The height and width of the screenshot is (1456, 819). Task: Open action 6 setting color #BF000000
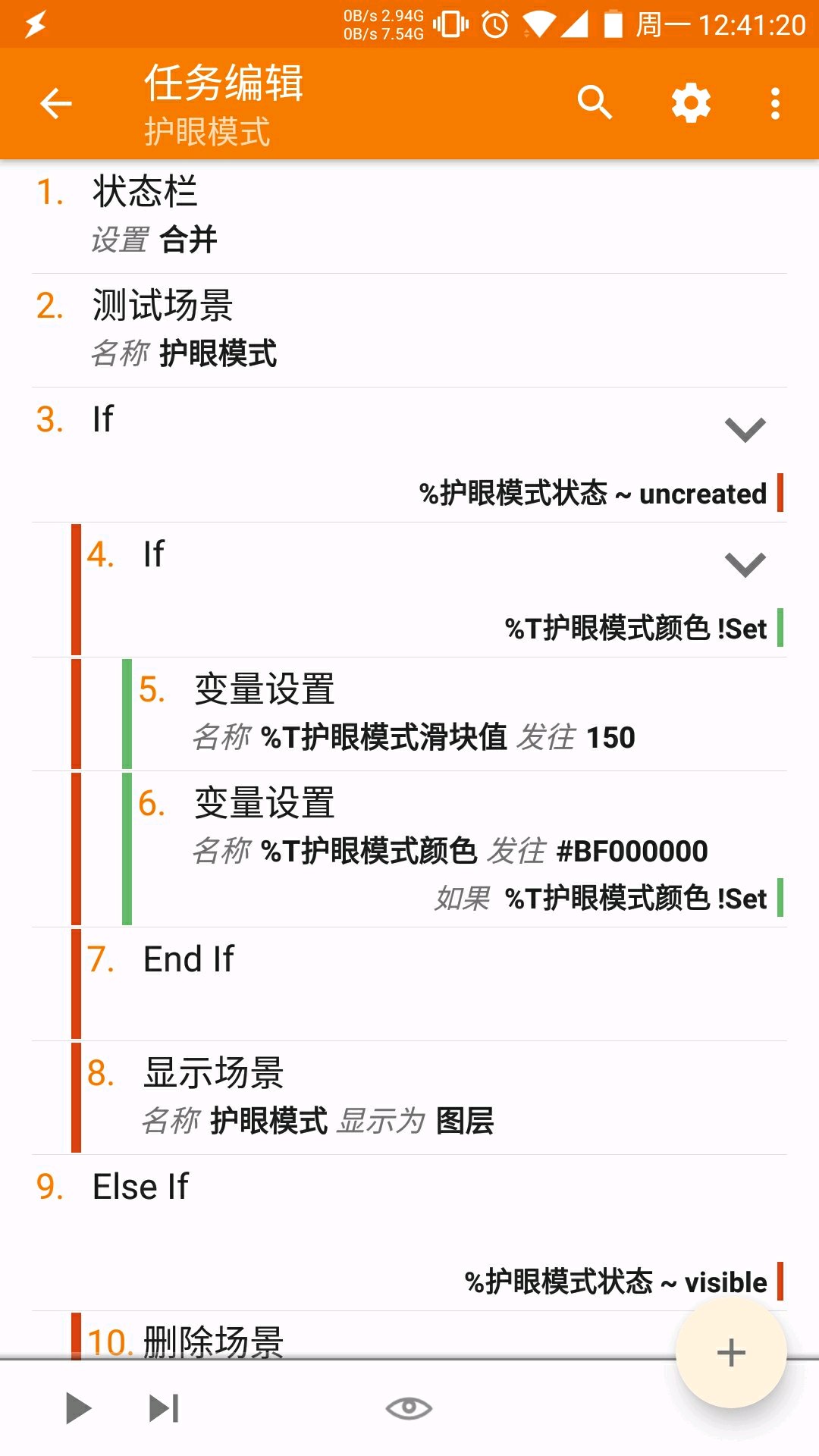[x=455, y=849]
